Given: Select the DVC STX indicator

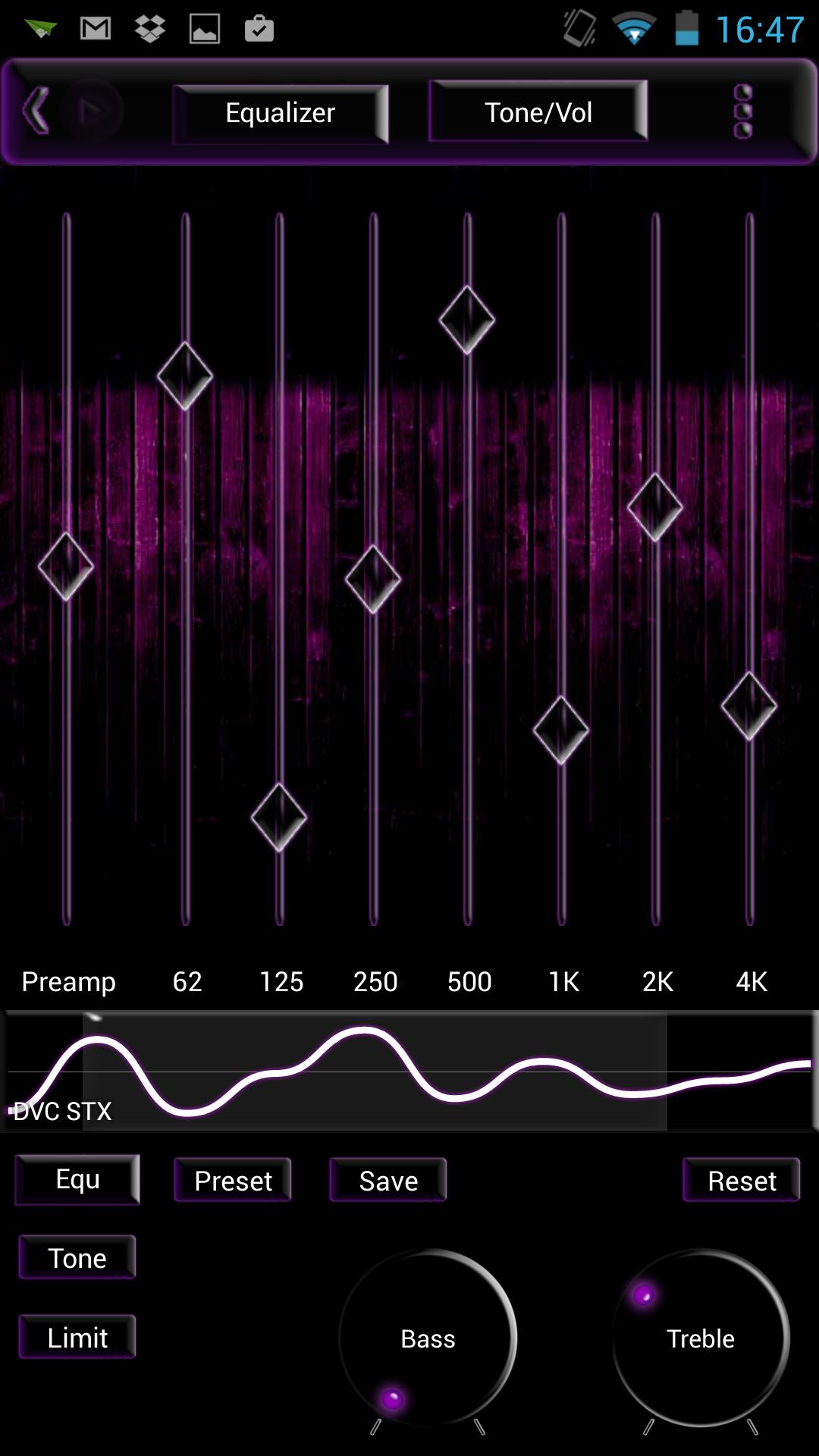Looking at the screenshot, I should pos(63,1112).
